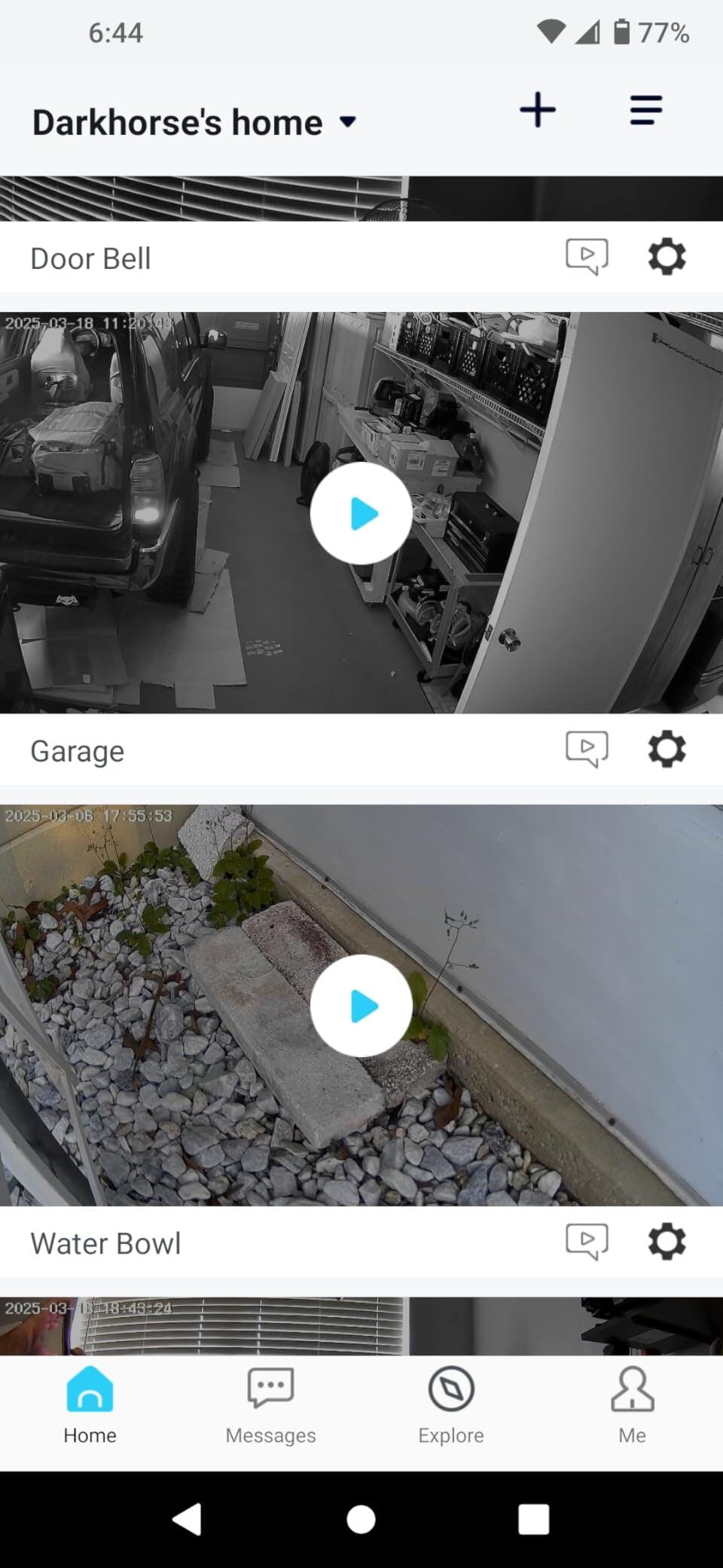This screenshot has height=1568, width=723.
Task: Open Water Bowl camera settings gear
Action: pyautogui.click(x=667, y=1242)
